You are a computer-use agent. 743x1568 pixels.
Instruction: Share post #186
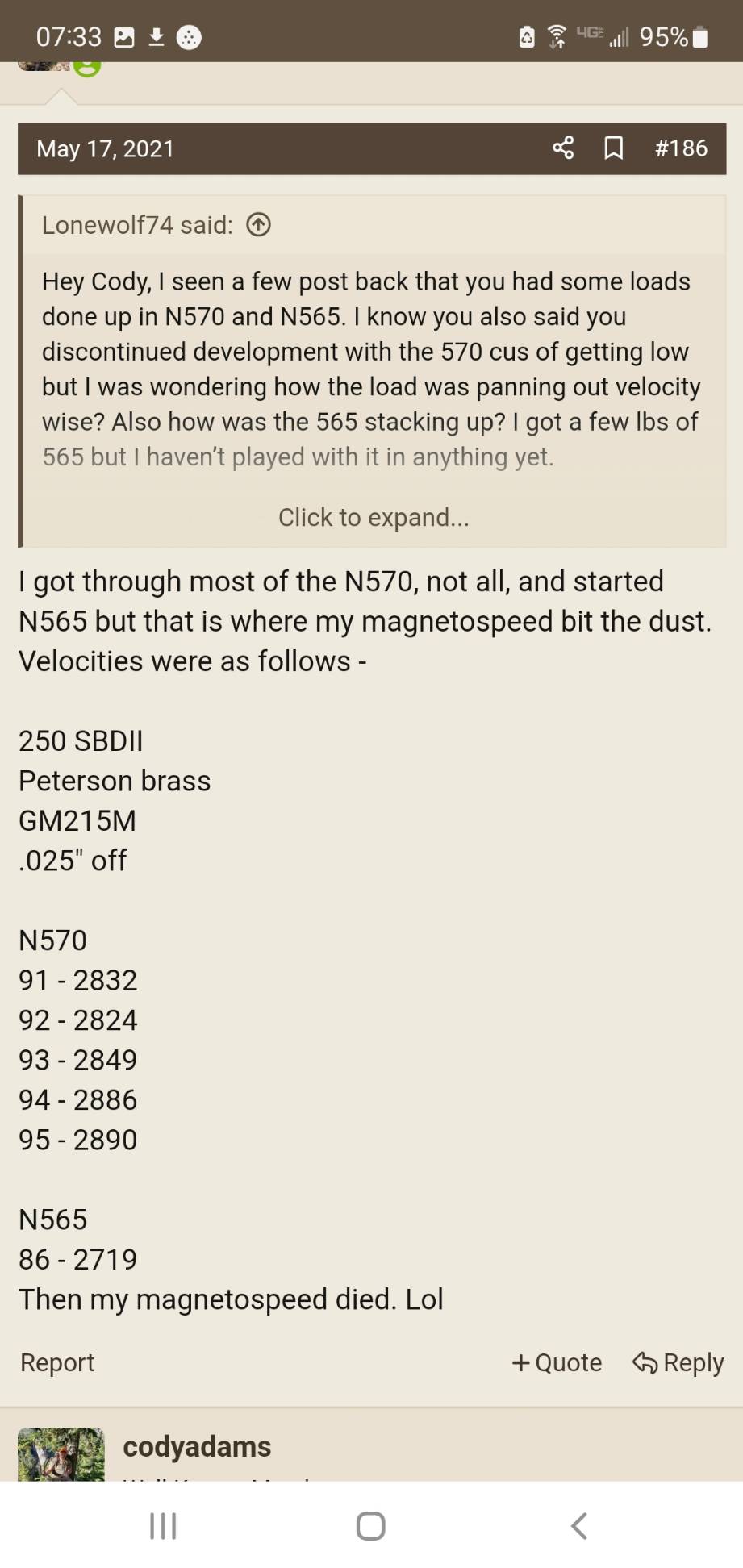[x=563, y=148]
